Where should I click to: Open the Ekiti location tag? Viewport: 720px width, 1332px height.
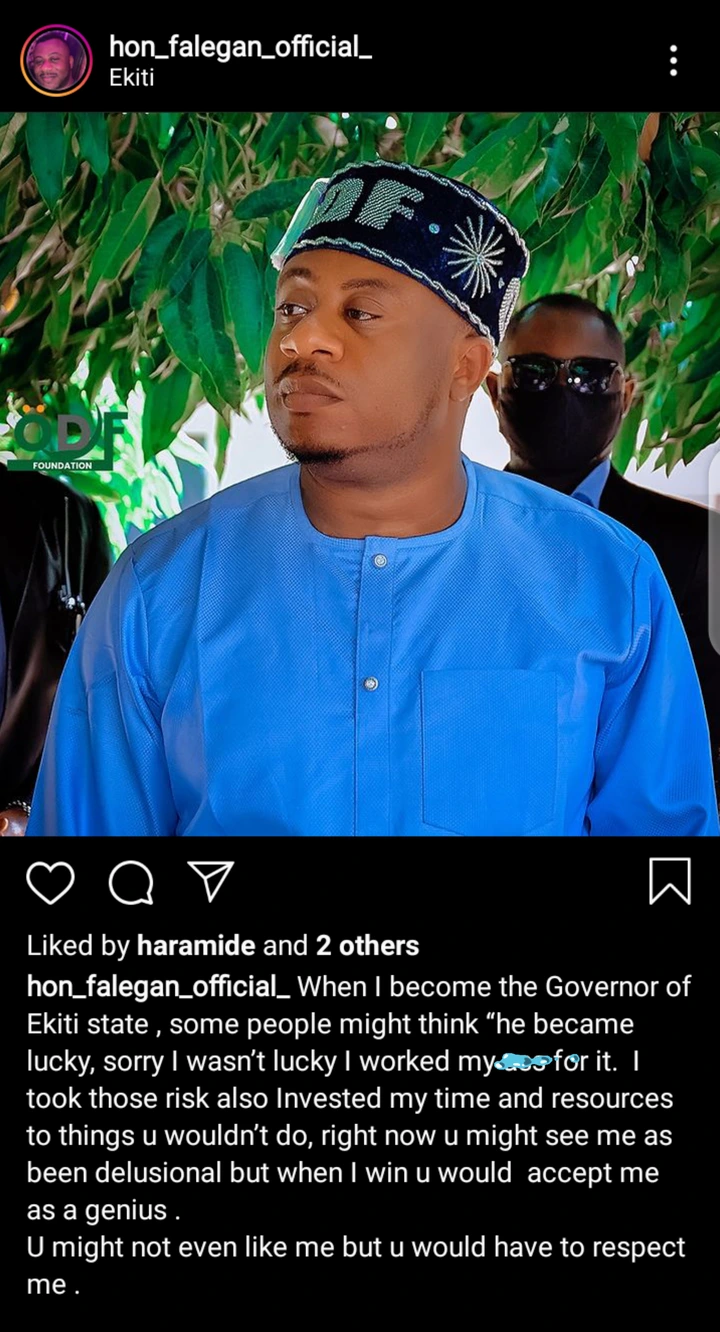coord(131,77)
